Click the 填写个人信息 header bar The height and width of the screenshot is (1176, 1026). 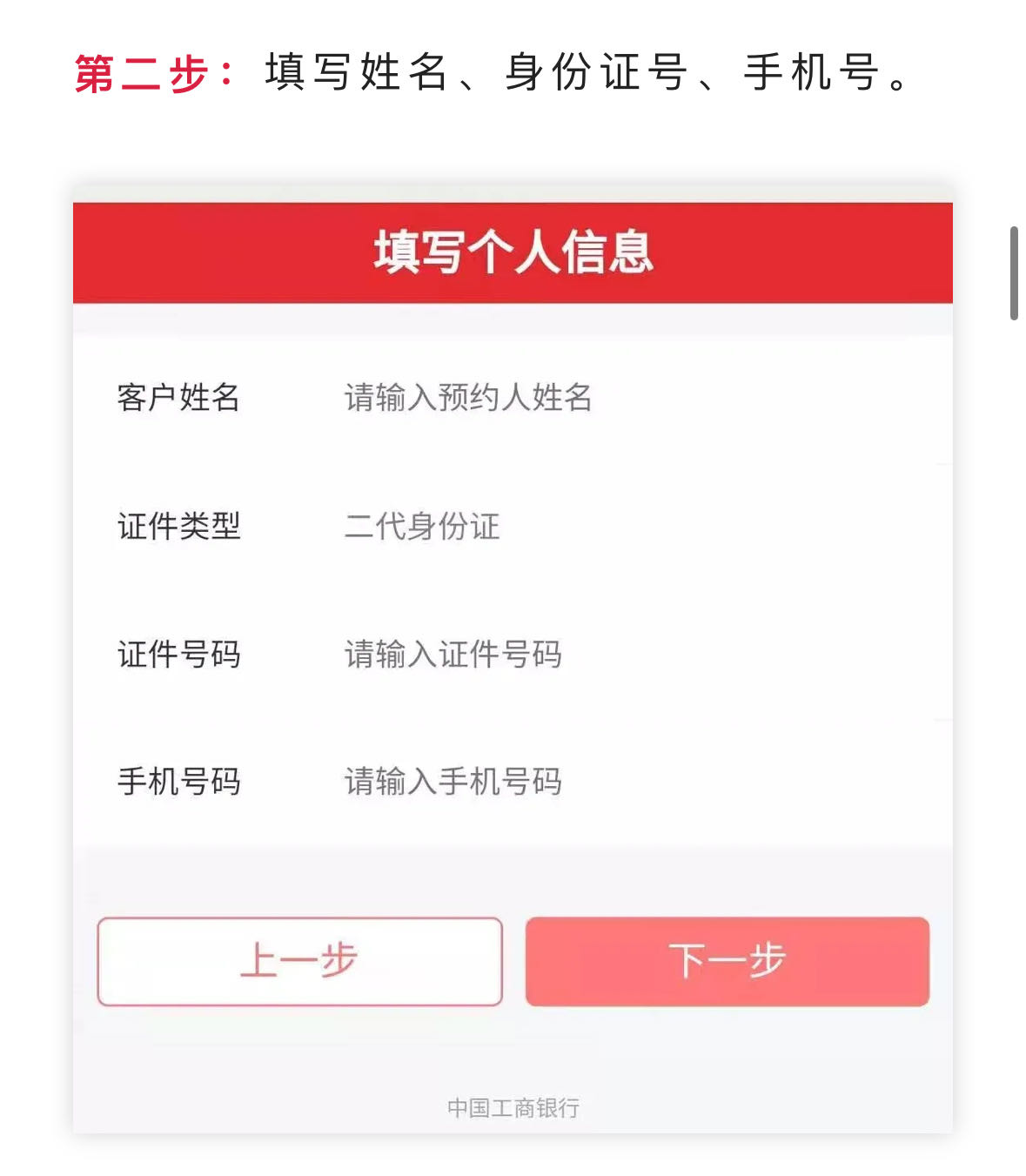[x=513, y=253]
